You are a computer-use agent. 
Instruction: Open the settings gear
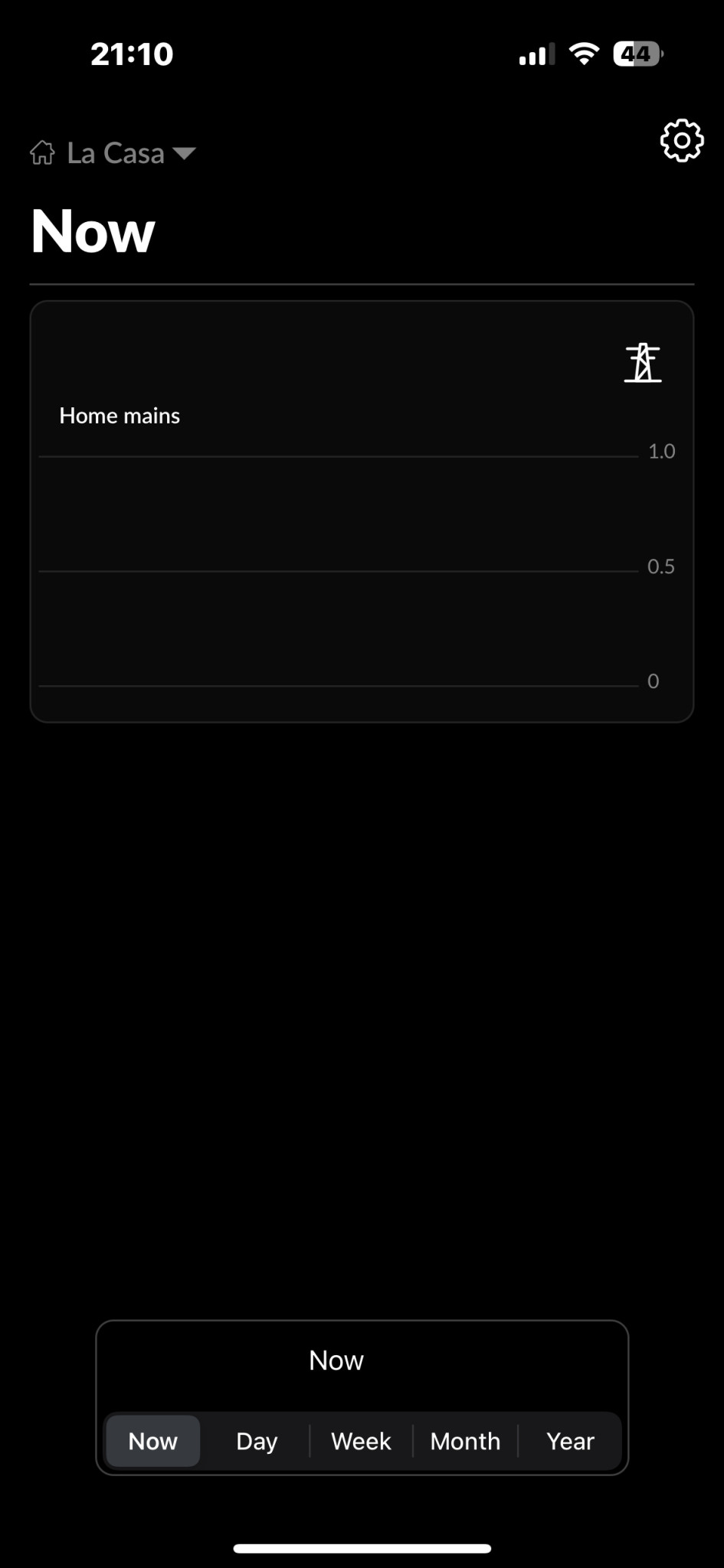pyautogui.click(x=681, y=141)
